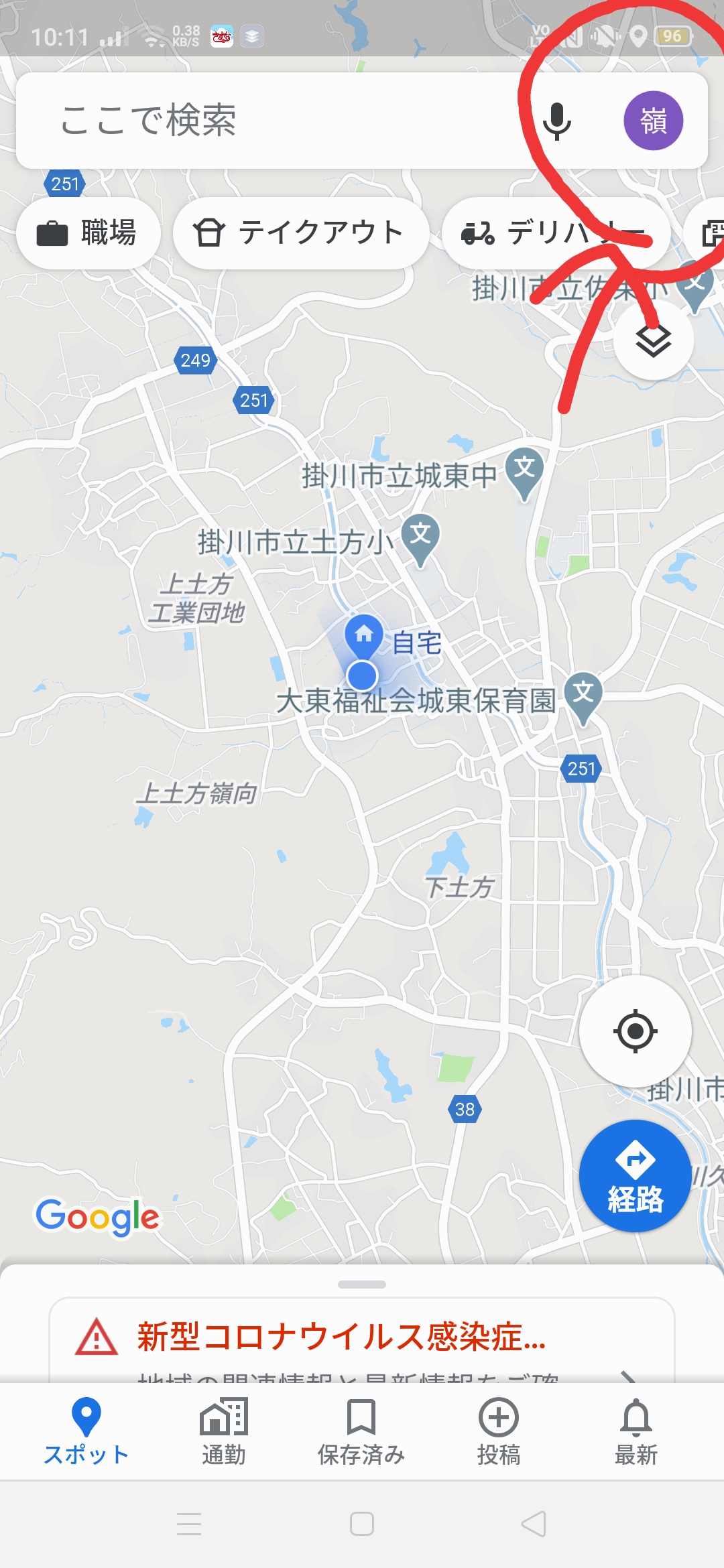The height and width of the screenshot is (1568, 724).
Task: Center map on my current location
Action: pos(636,1031)
